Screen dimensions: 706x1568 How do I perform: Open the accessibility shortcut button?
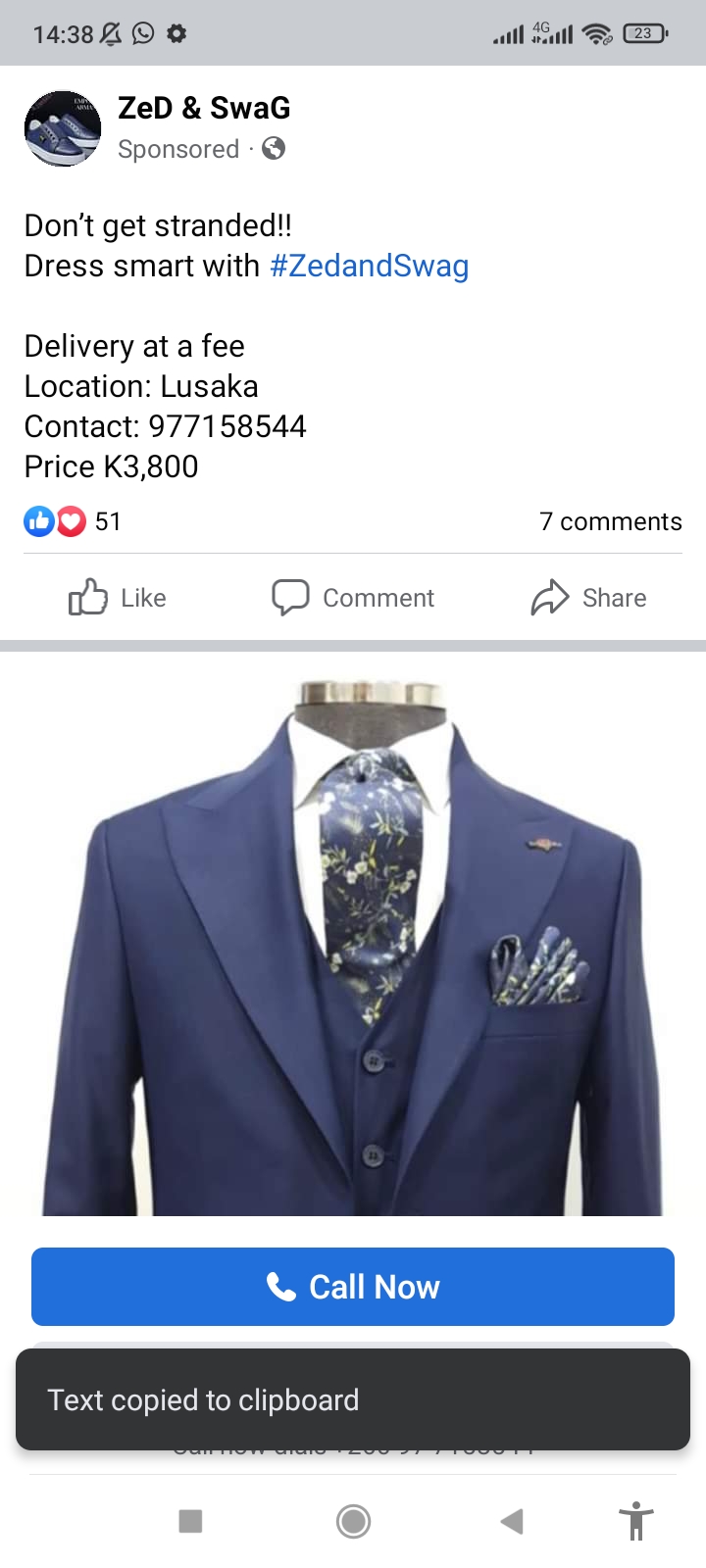635,1521
